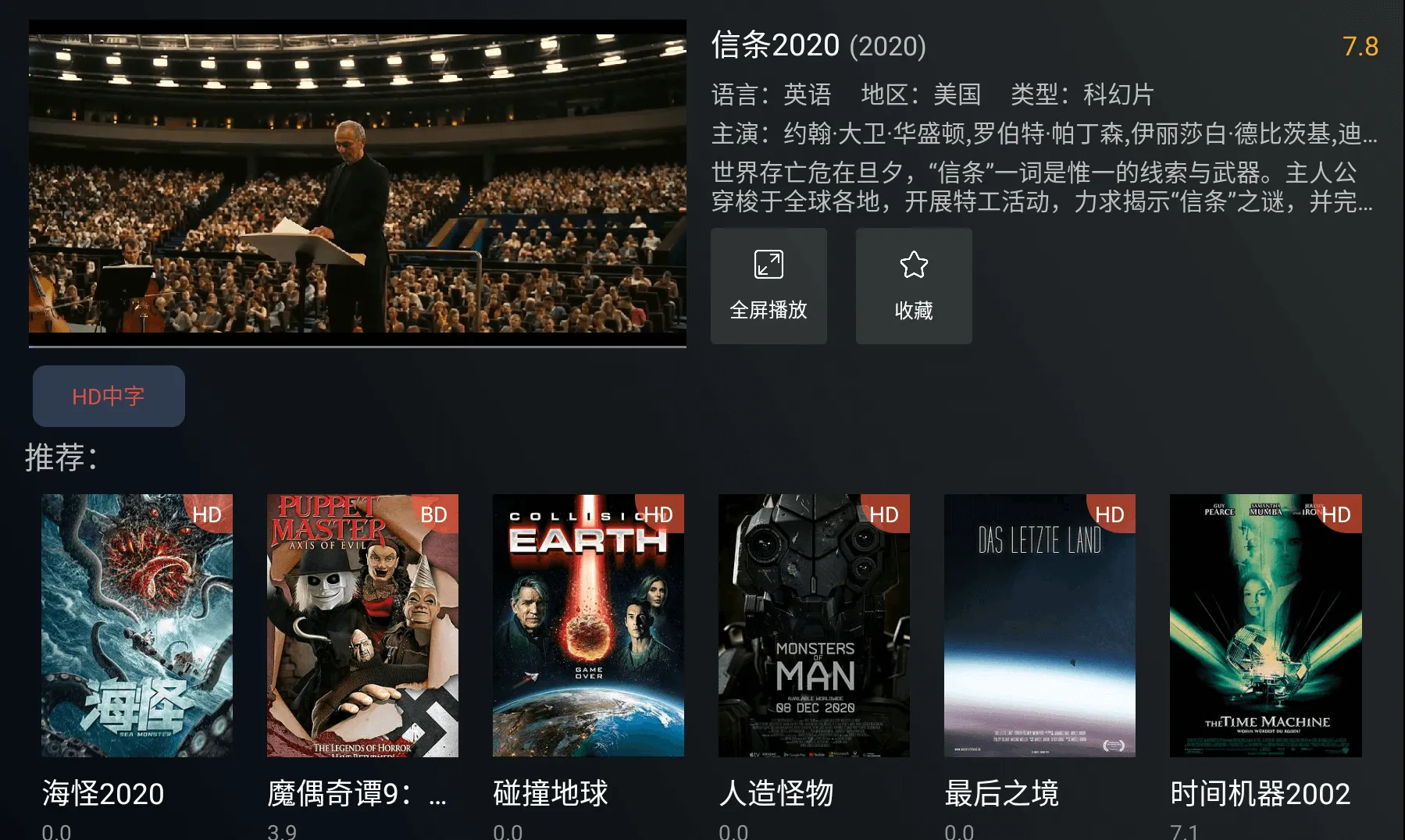Play the video in full screen
Screen dimensions: 1405x840
click(768, 286)
